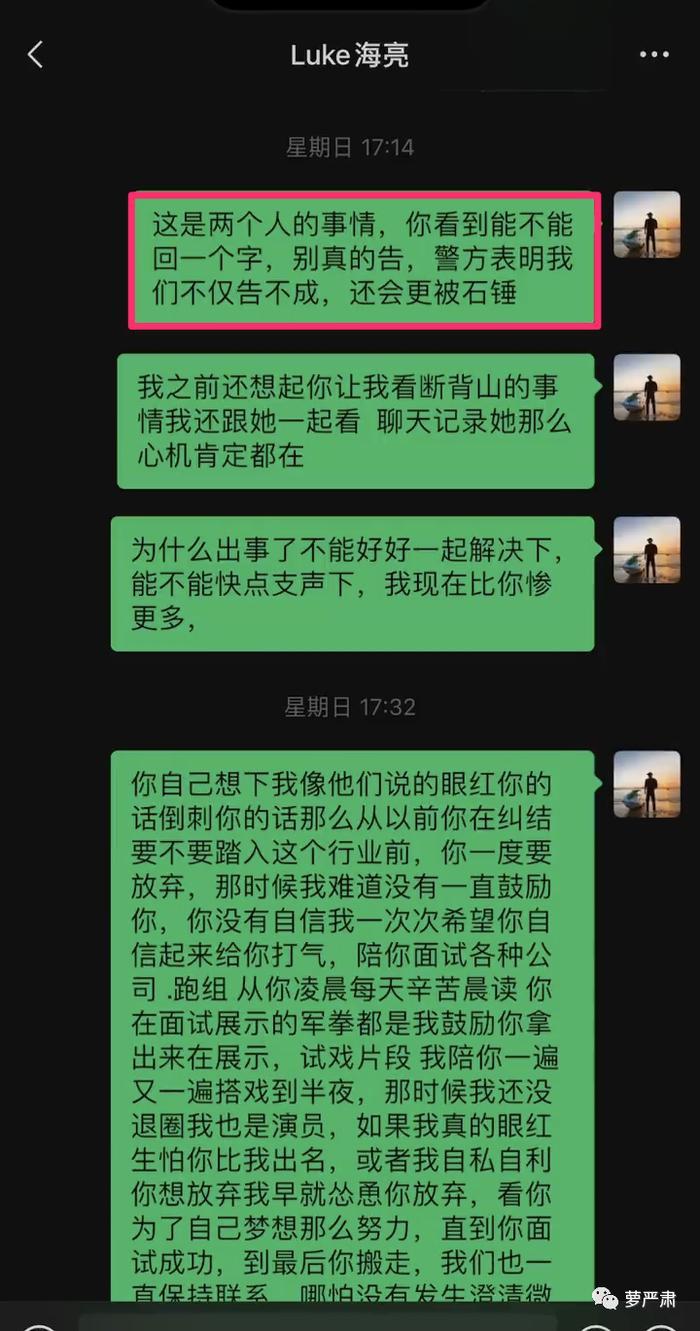Tap the avatar next to the 断背山 message
This screenshot has height=1331, width=700.
coord(646,387)
